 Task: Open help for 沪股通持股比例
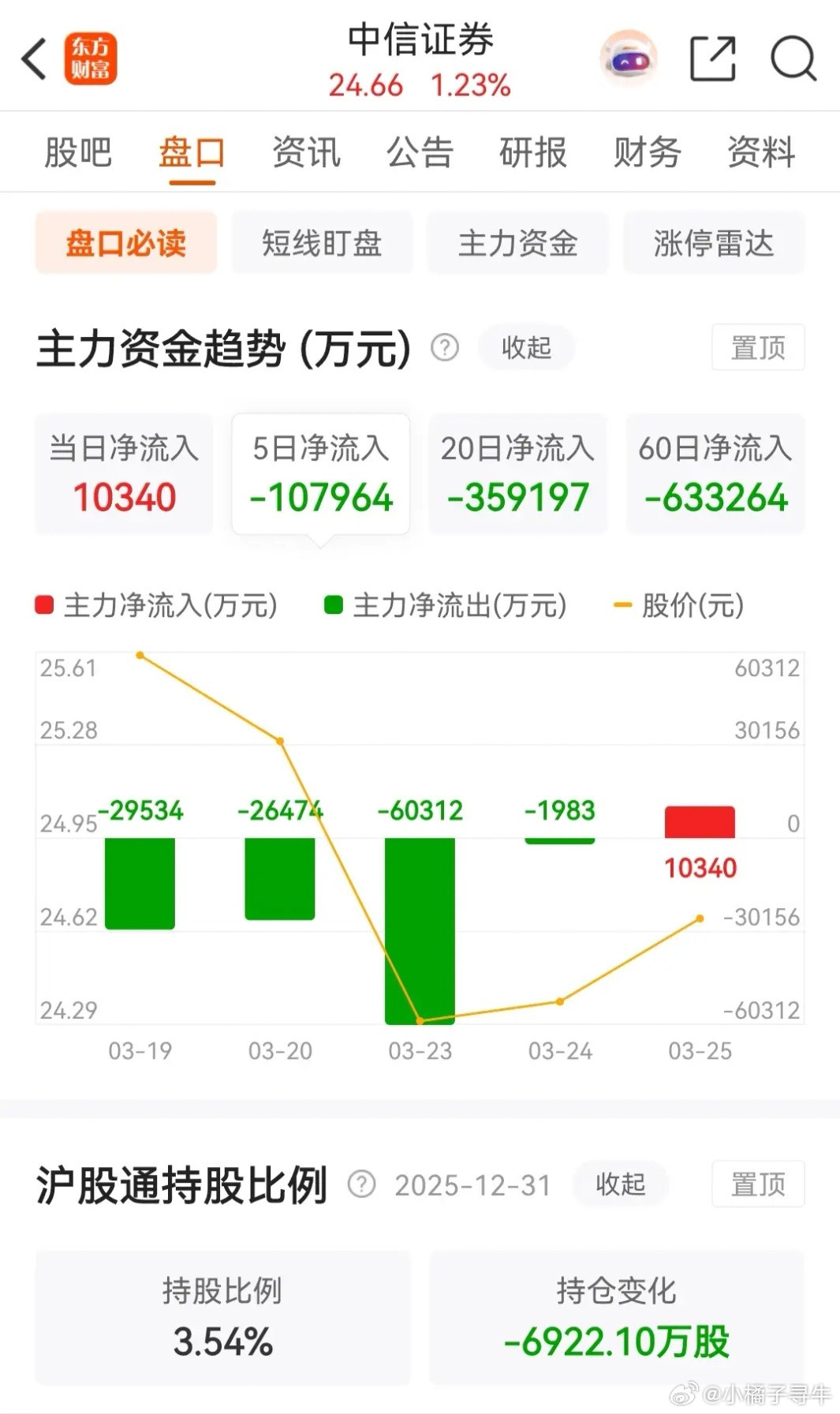[362, 1183]
